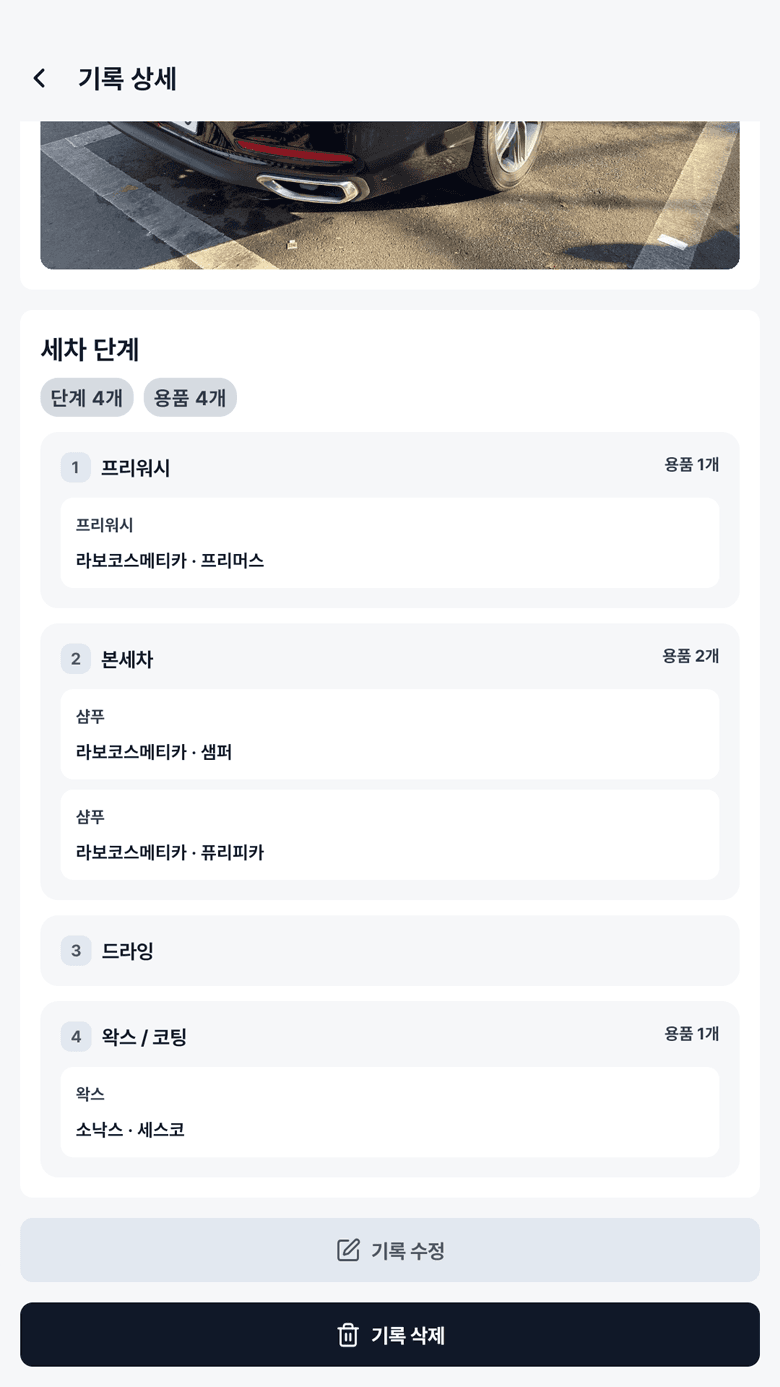
Task: Click the back arrow icon at top left
Action: tap(39, 77)
